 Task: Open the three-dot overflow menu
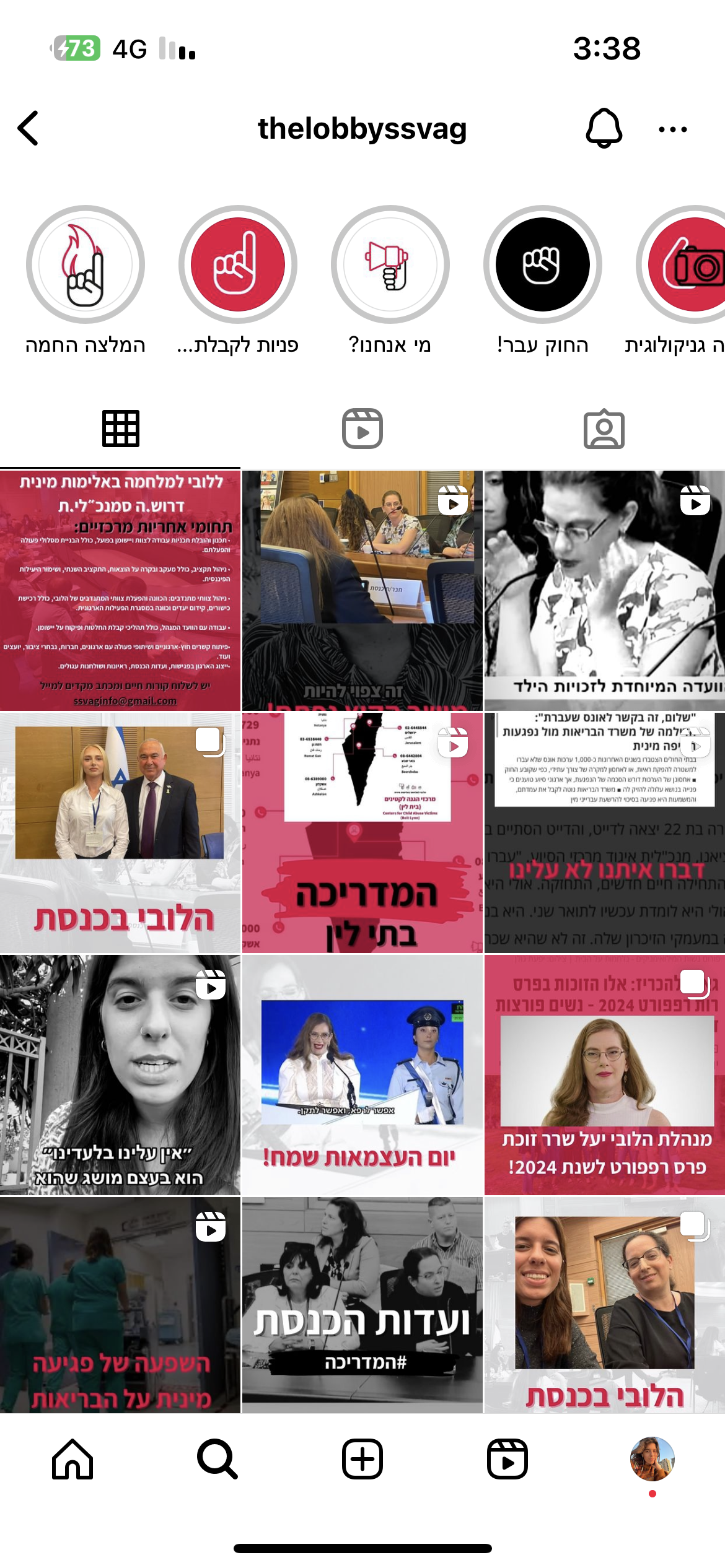pos(672,129)
